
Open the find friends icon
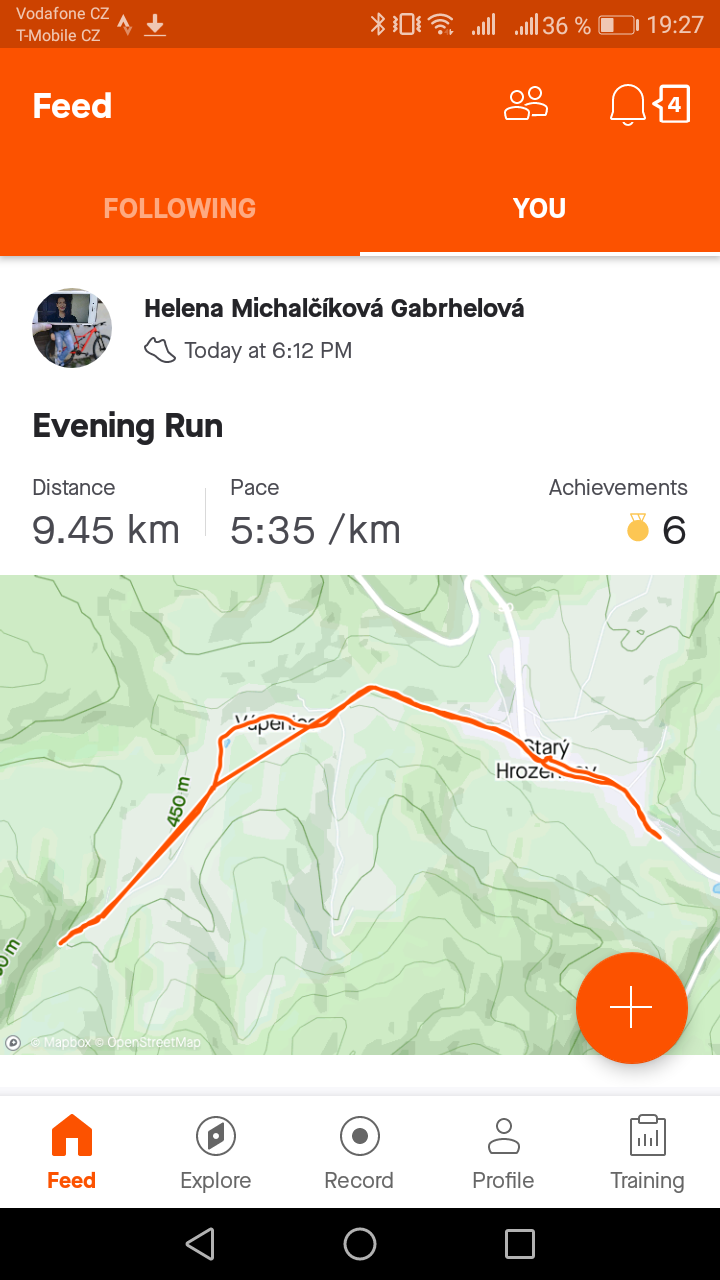pos(526,105)
